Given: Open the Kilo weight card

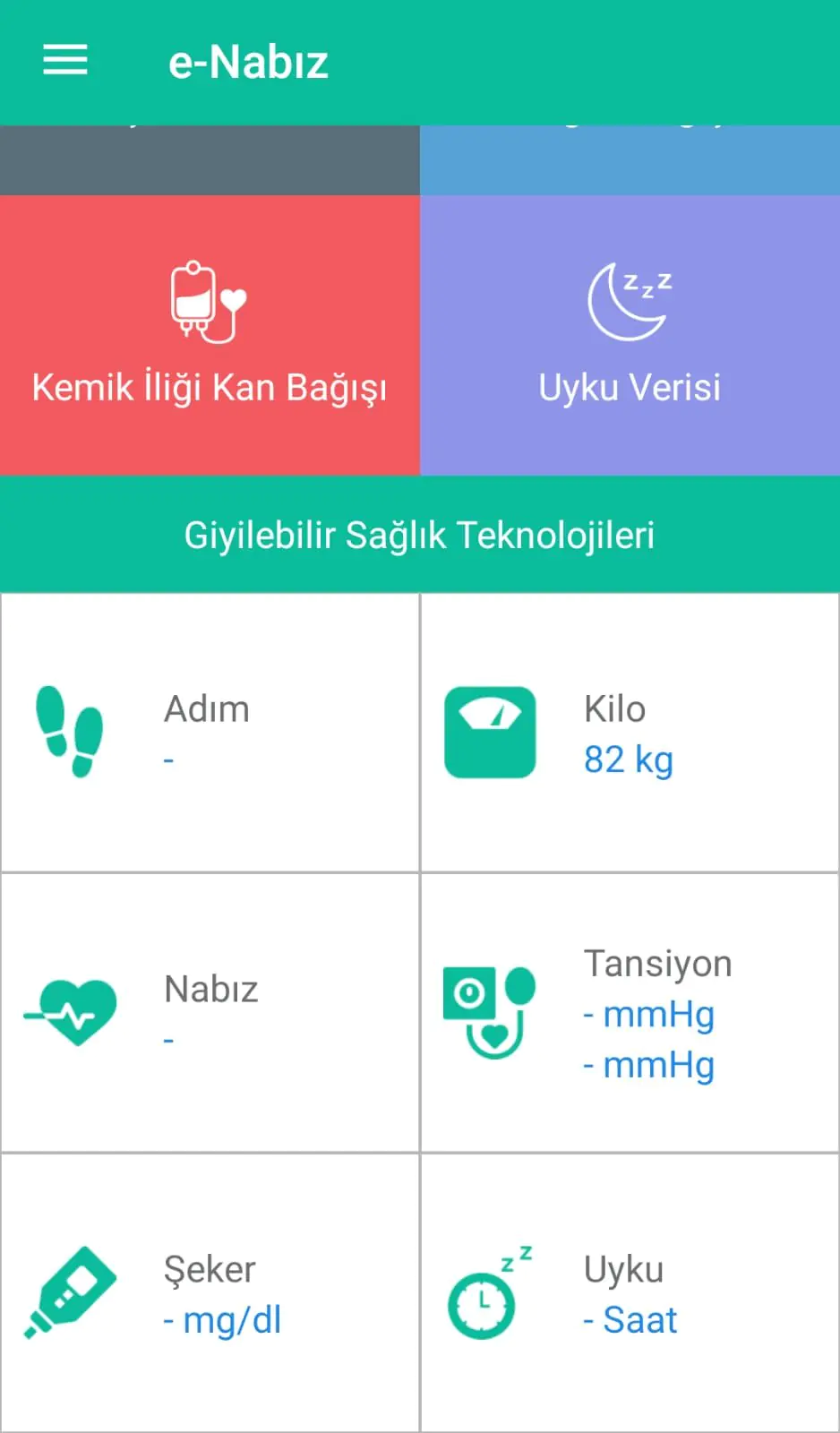Looking at the screenshot, I should (630, 732).
